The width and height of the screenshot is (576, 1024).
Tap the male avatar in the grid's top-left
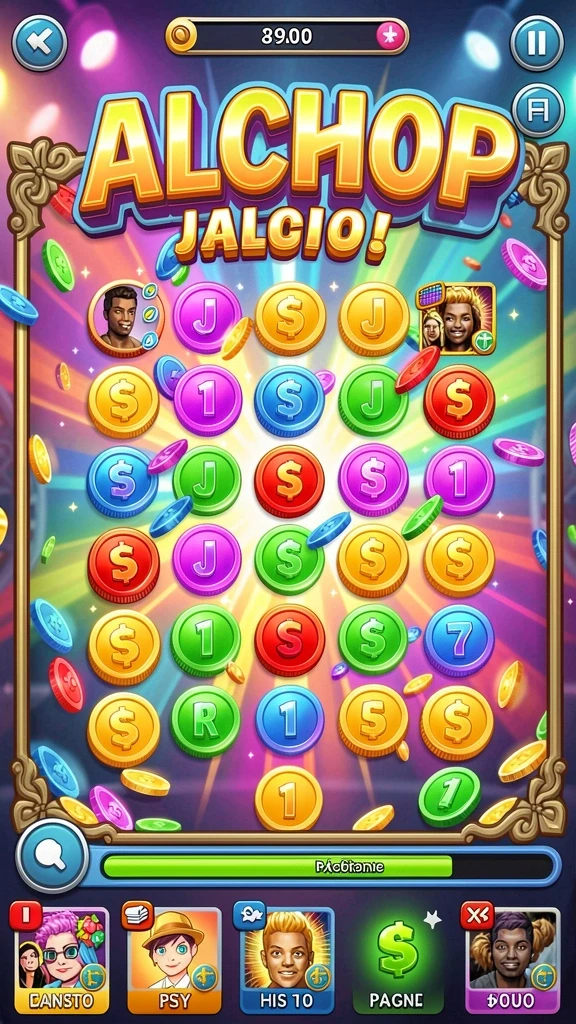click(124, 319)
